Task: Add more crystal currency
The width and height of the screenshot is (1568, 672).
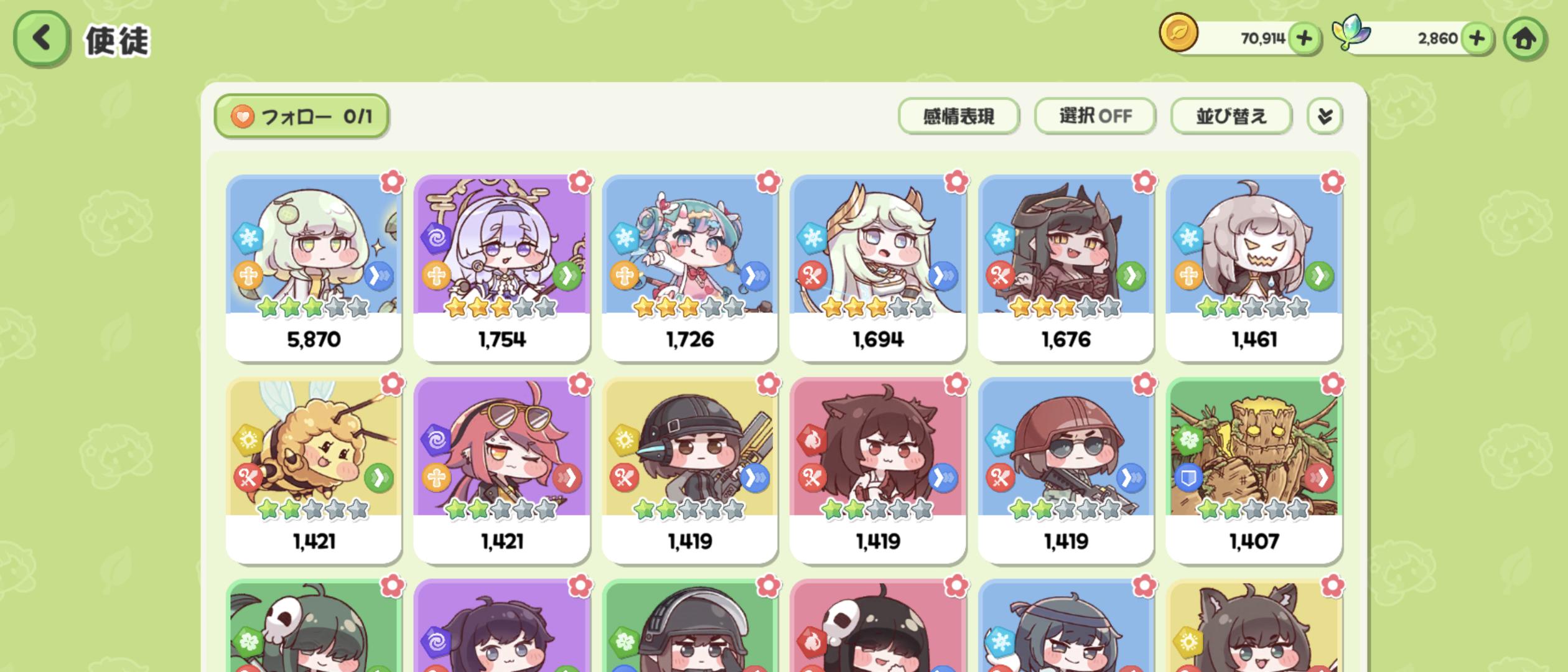Action: point(1477,39)
